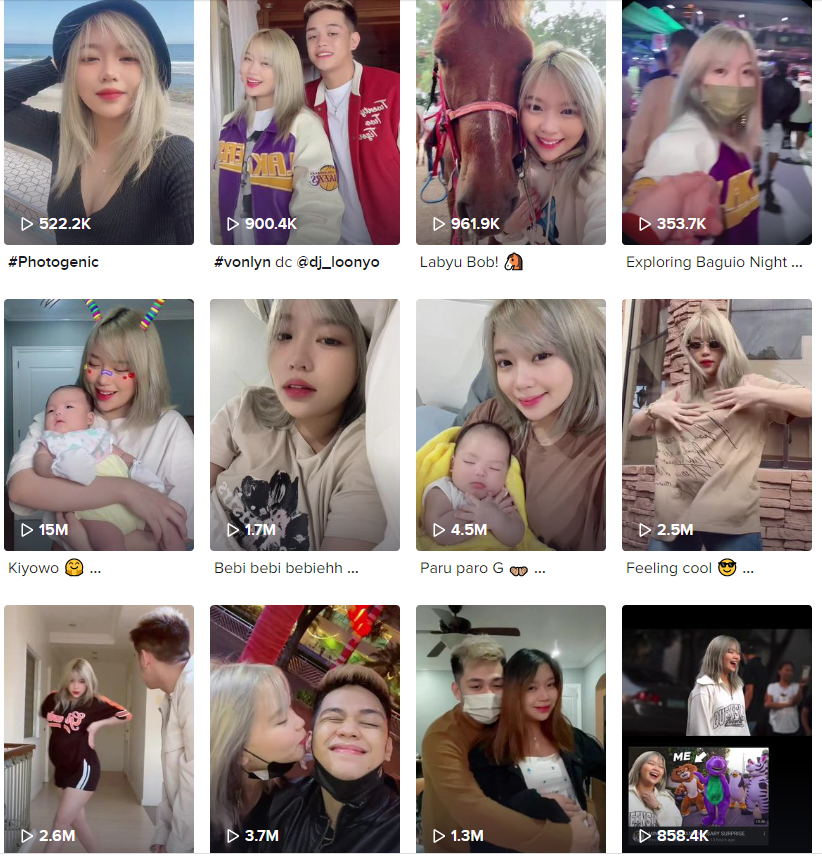The width and height of the screenshot is (822, 857).
Task: Play the video with 3.7M views
Action: (304, 728)
